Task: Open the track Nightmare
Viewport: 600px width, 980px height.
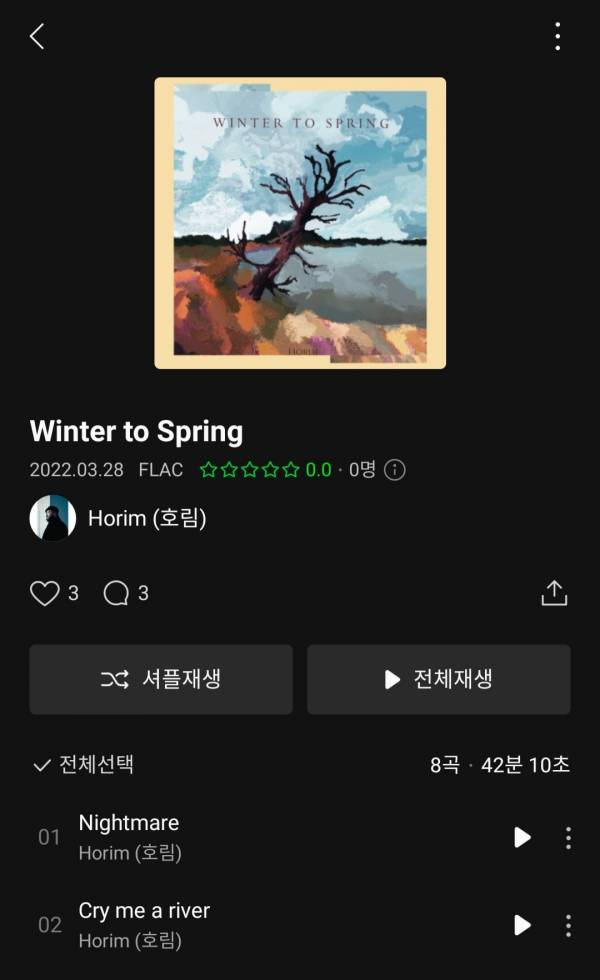Action: [x=129, y=823]
